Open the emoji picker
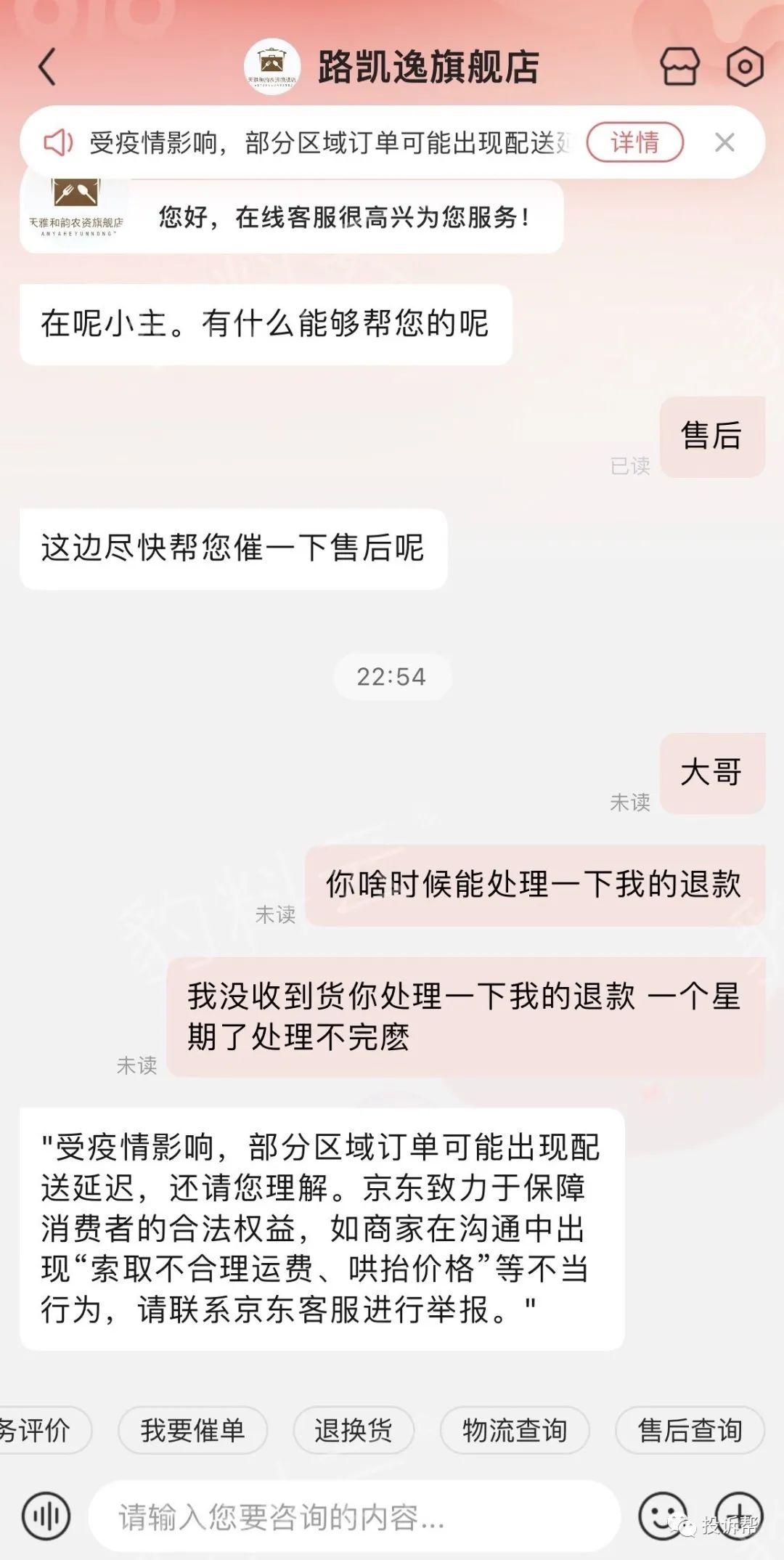784x1560 pixels. pos(662,1515)
